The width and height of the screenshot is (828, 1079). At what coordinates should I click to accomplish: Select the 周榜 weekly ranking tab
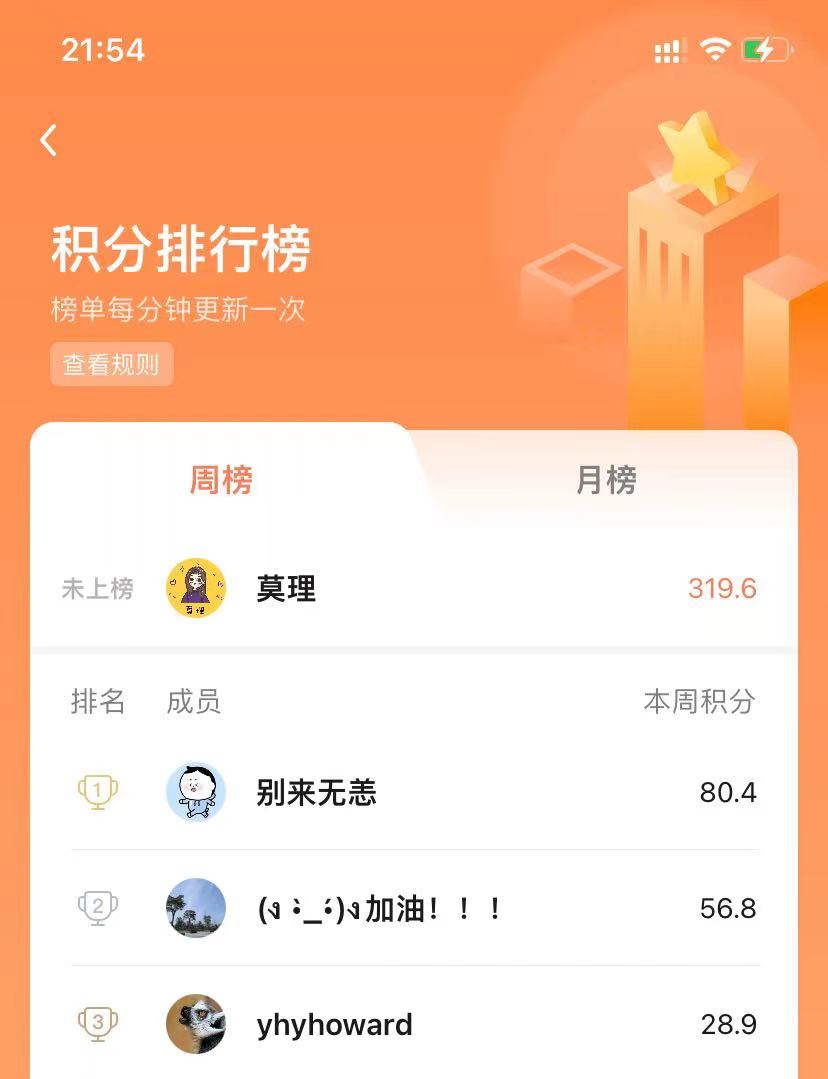(221, 481)
